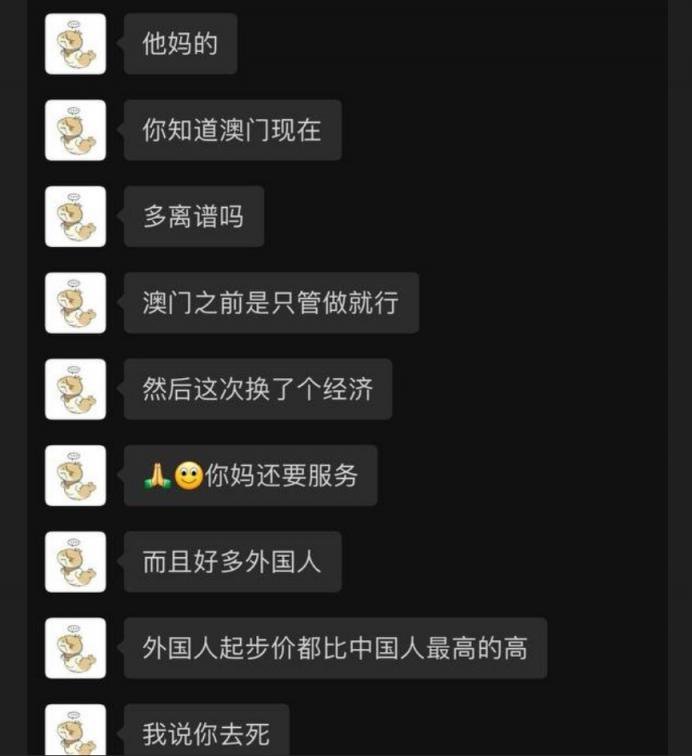View profile from avatar beside "多离谱吗"
The height and width of the screenshot is (756, 692).
[75, 216]
